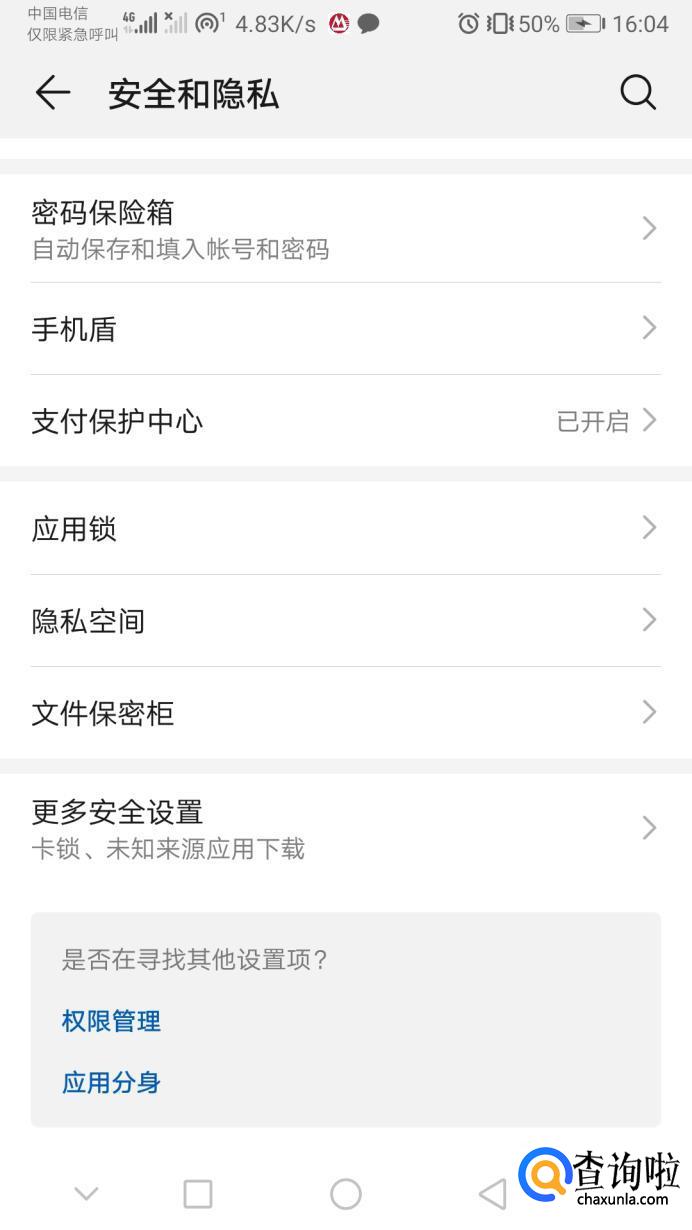Open 支付保护中心
The width and height of the screenshot is (692, 1230).
point(345,421)
